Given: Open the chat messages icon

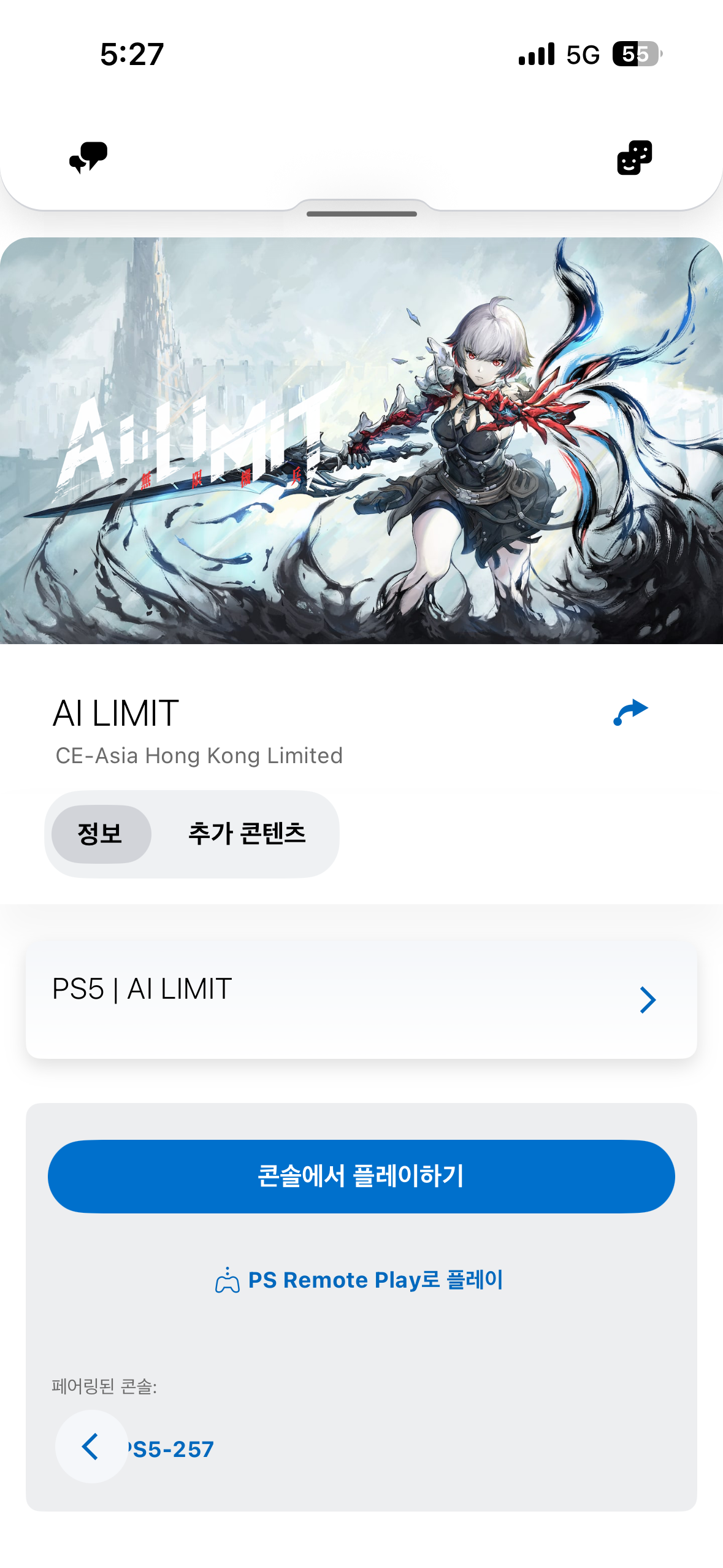Looking at the screenshot, I should tap(88, 158).
